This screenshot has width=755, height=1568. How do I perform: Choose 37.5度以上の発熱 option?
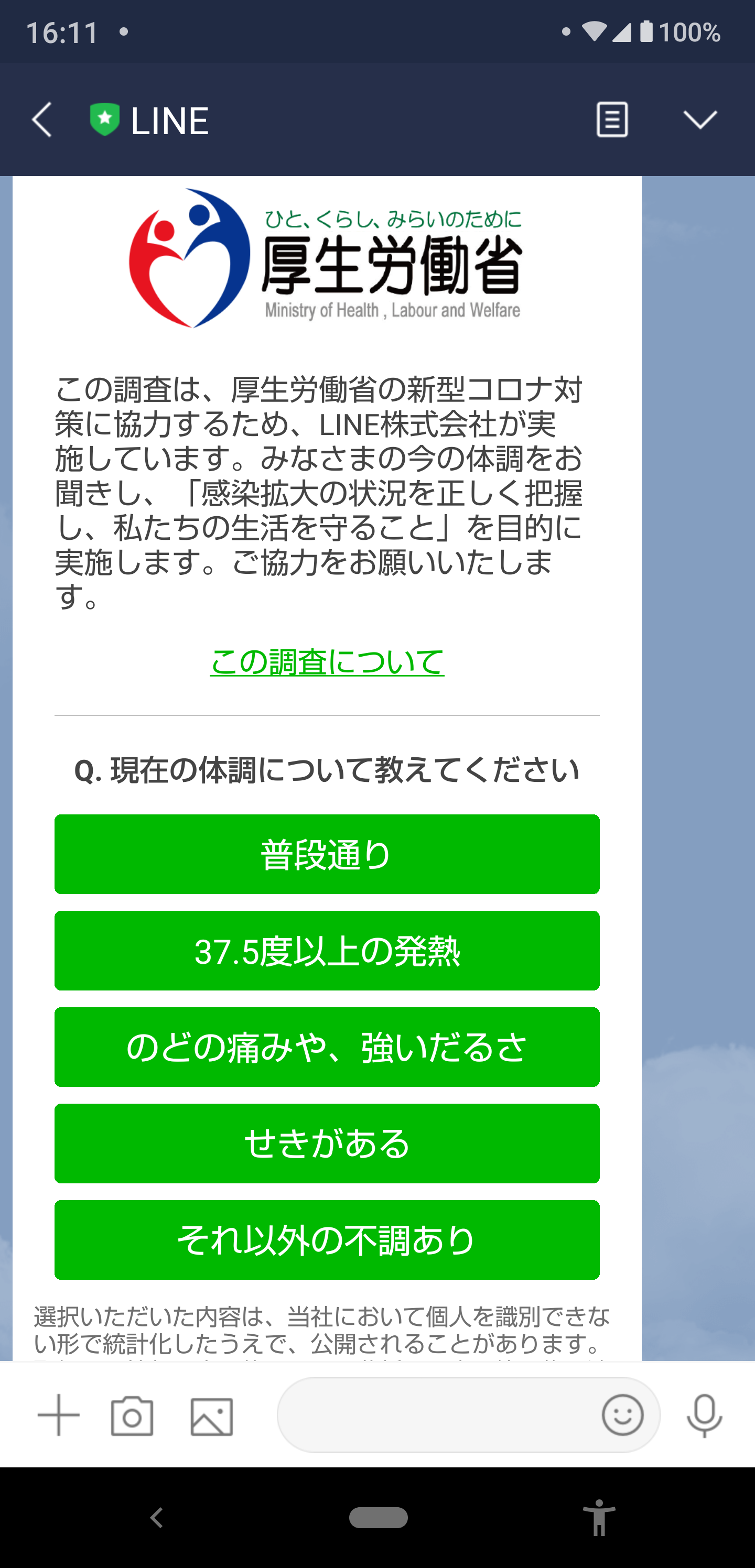(327, 950)
